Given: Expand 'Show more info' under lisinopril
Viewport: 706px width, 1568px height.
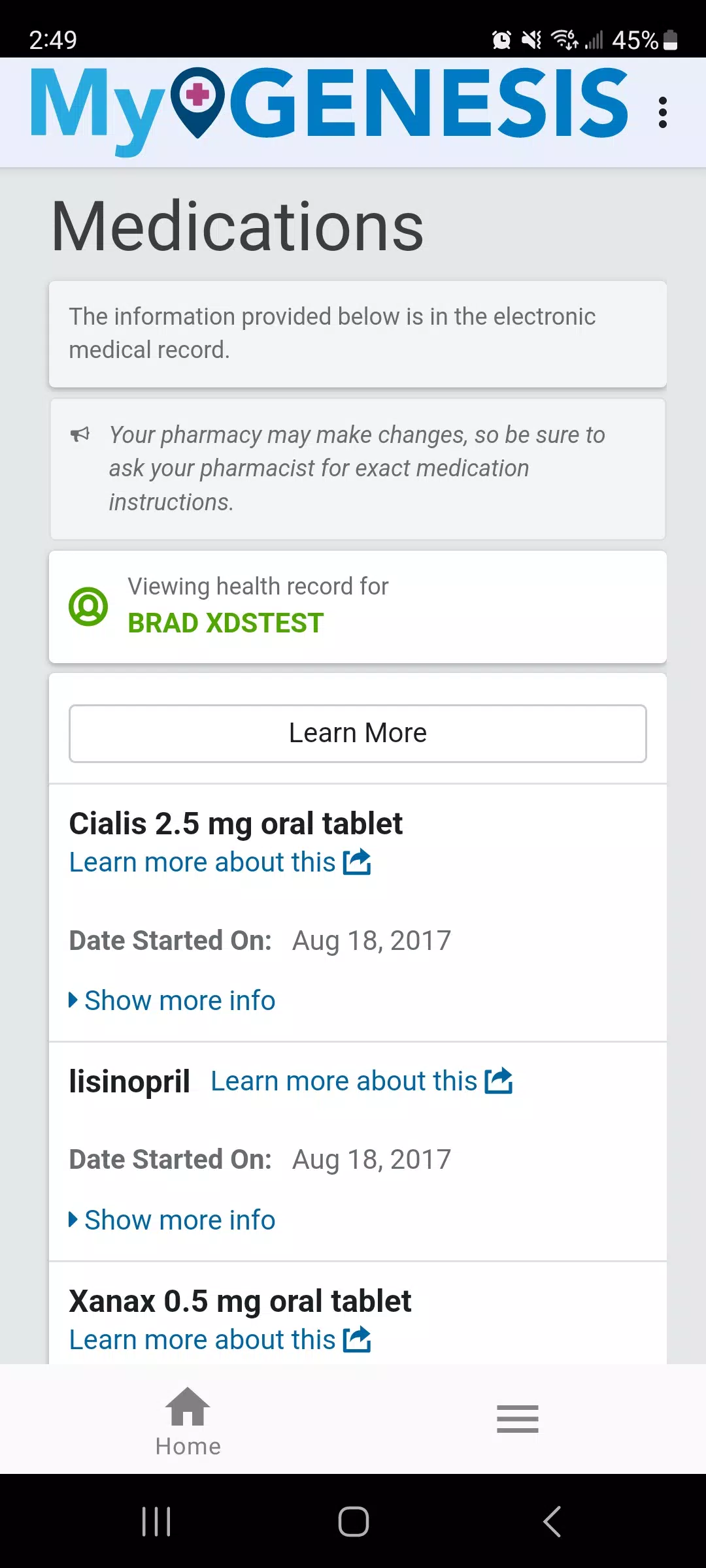Looking at the screenshot, I should point(173,1220).
